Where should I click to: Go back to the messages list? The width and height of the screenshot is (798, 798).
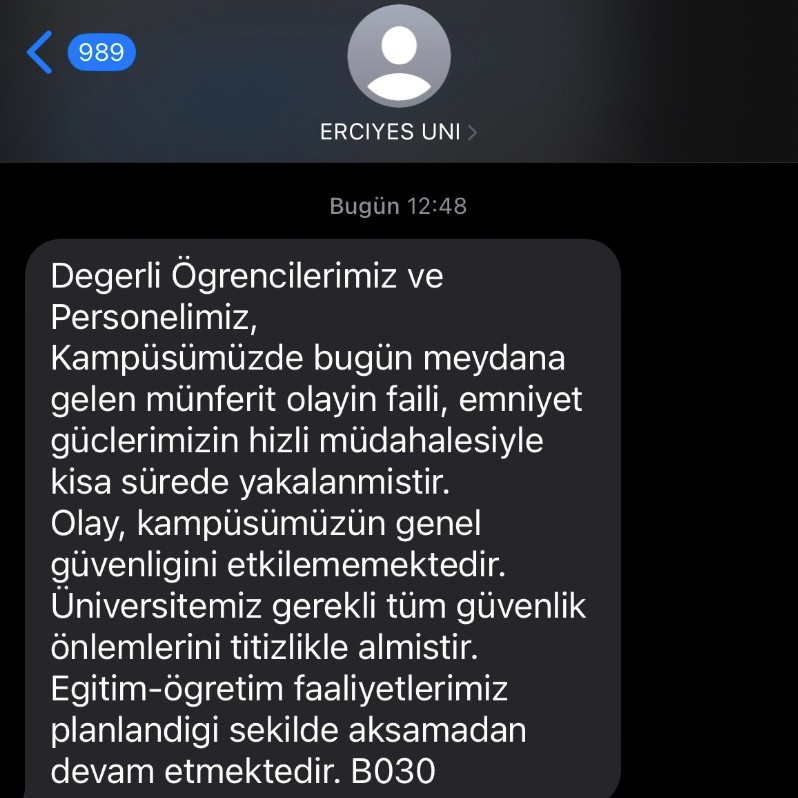pos(42,52)
